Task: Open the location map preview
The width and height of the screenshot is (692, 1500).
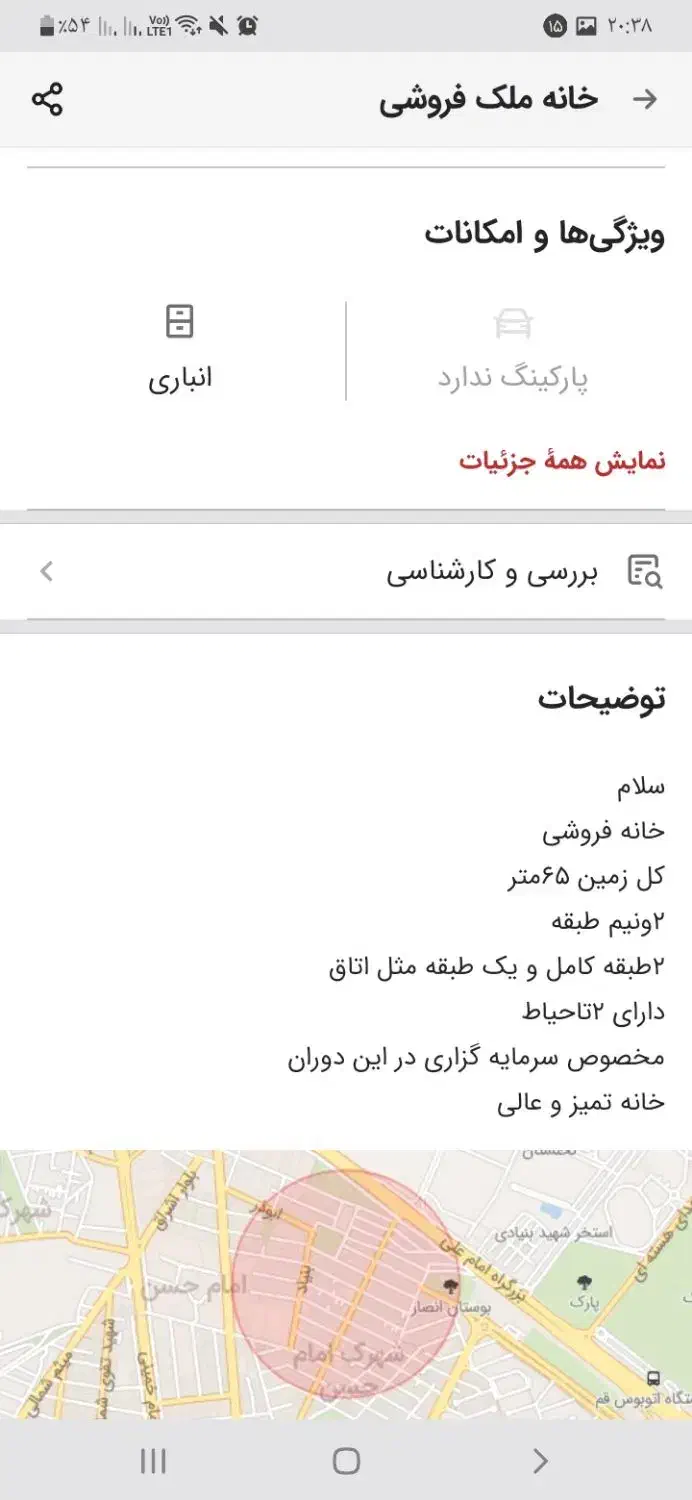Action: click(x=346, y=1284)
